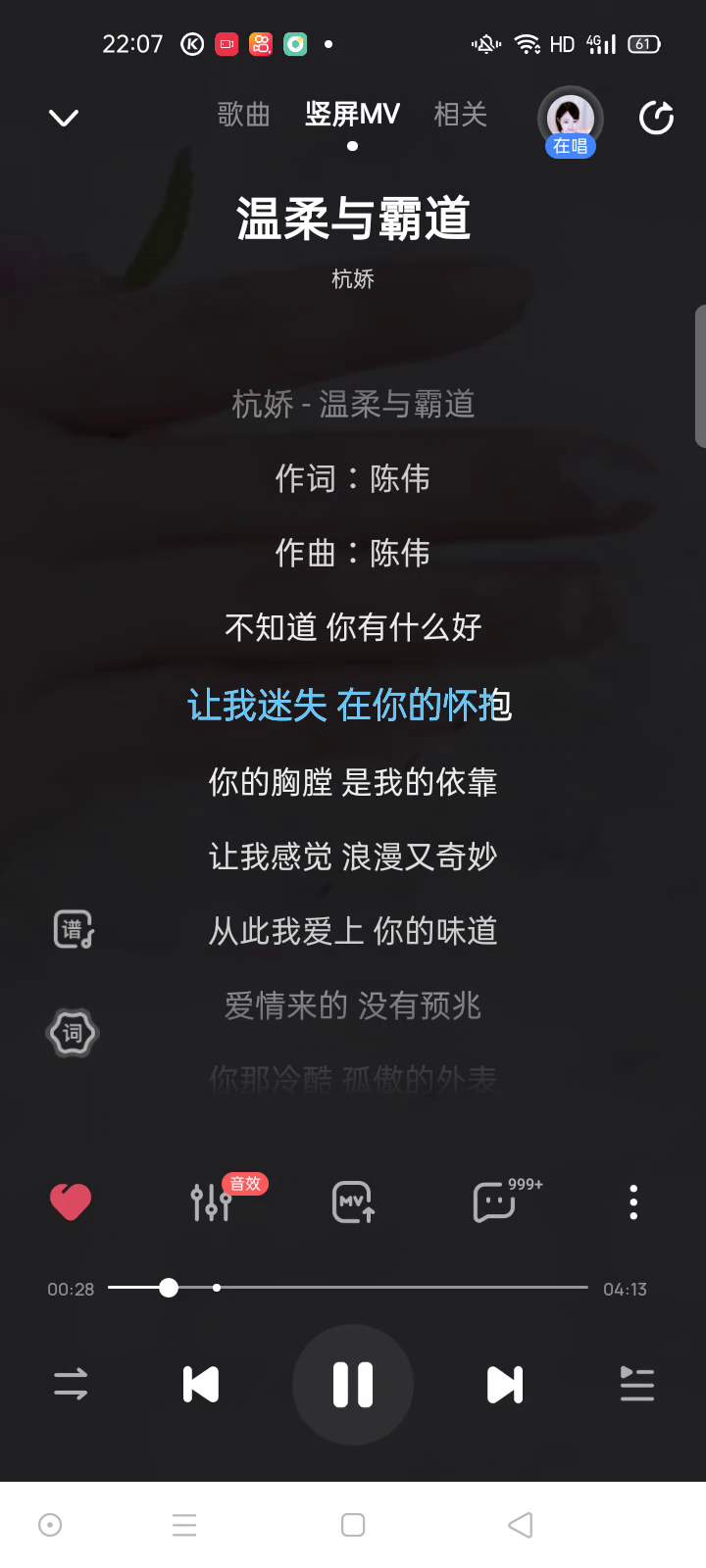Share this song via the arrow icon
This screenshot has height=1568, width=706.
pyautogui.click(x=656, y=119)
